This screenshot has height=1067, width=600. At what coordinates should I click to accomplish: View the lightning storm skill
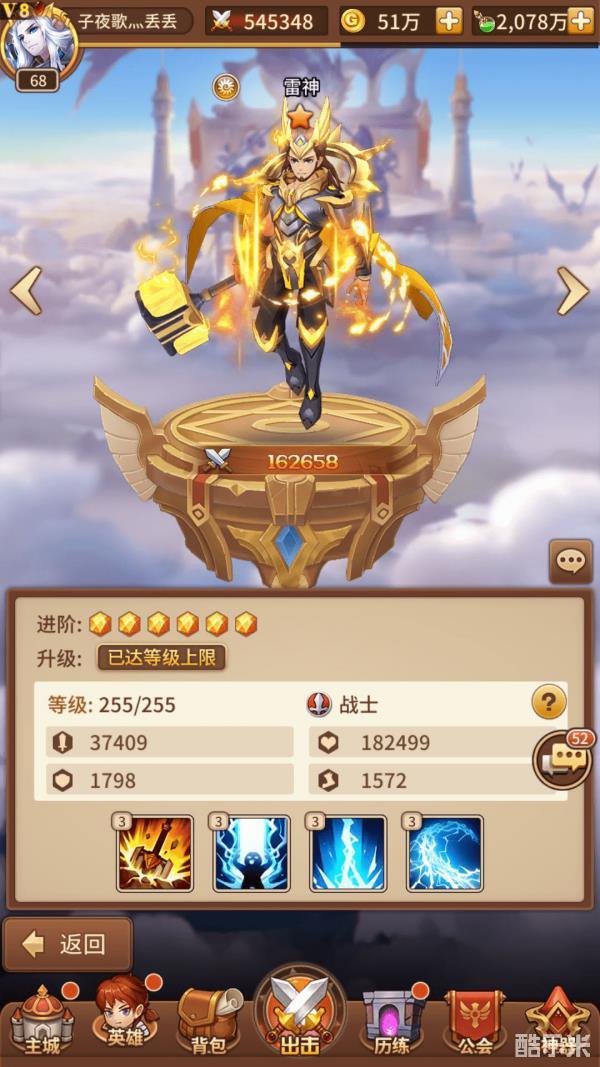point(445,853)
